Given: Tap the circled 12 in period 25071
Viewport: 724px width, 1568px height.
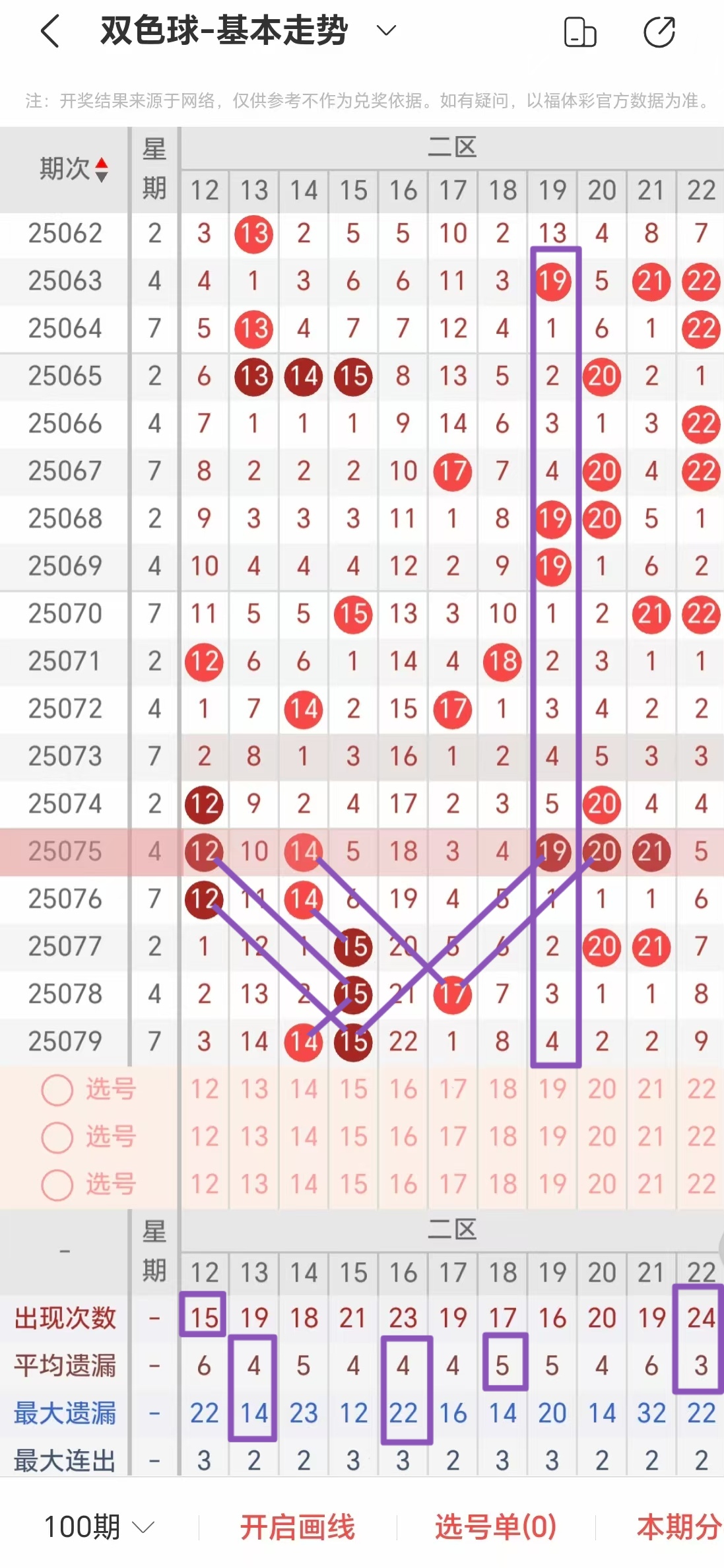Looking at the screenshot, I should coord(204,661).
